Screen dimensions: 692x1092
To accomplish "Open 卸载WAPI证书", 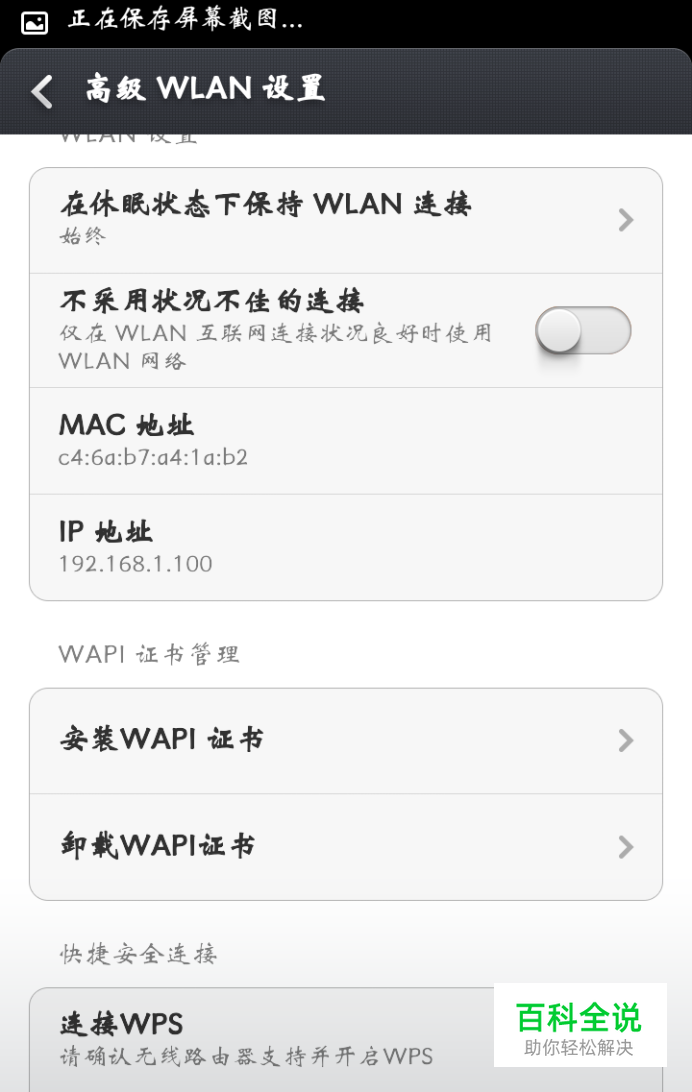I will coord(345,847).
